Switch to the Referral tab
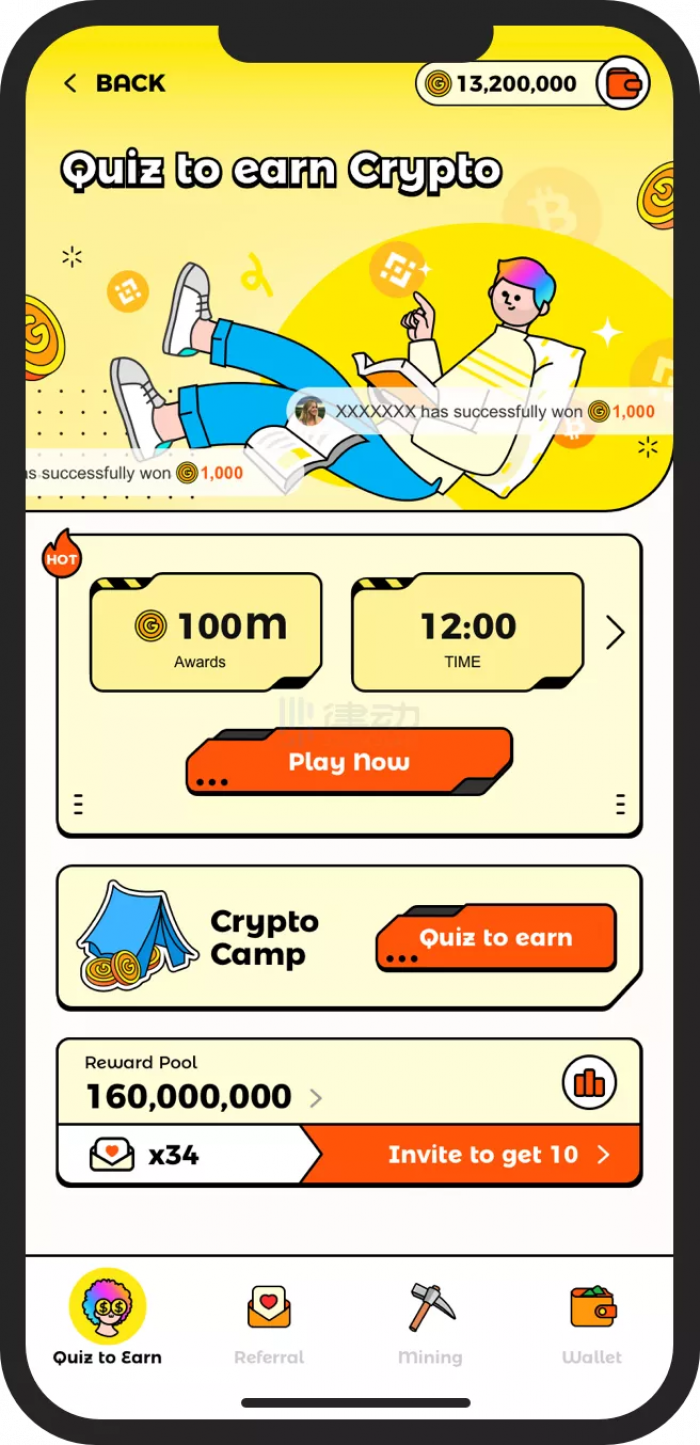The width and height of the screenshot is (700, 1445). point(269,1322)
